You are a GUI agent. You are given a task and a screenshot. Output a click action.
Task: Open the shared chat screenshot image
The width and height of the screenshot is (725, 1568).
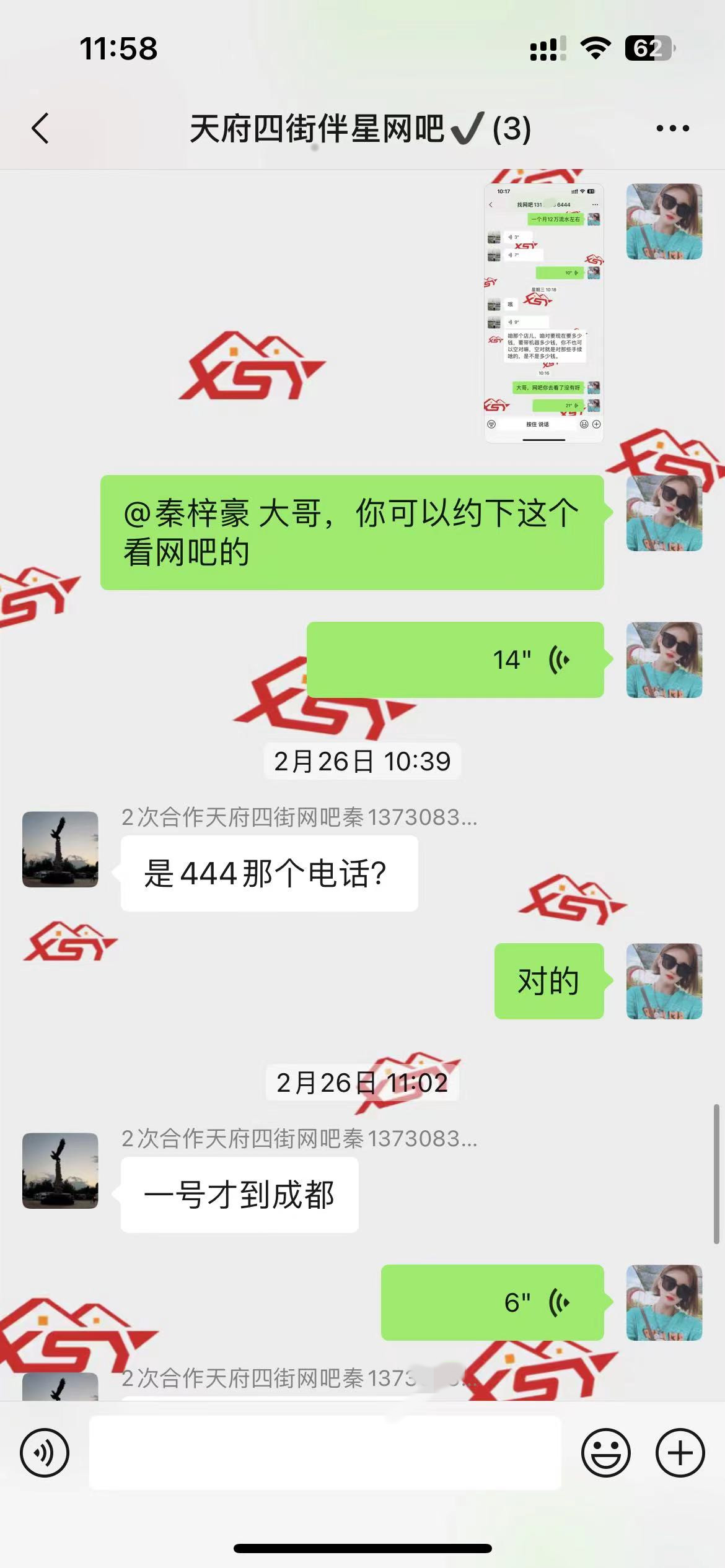(543, 313)
